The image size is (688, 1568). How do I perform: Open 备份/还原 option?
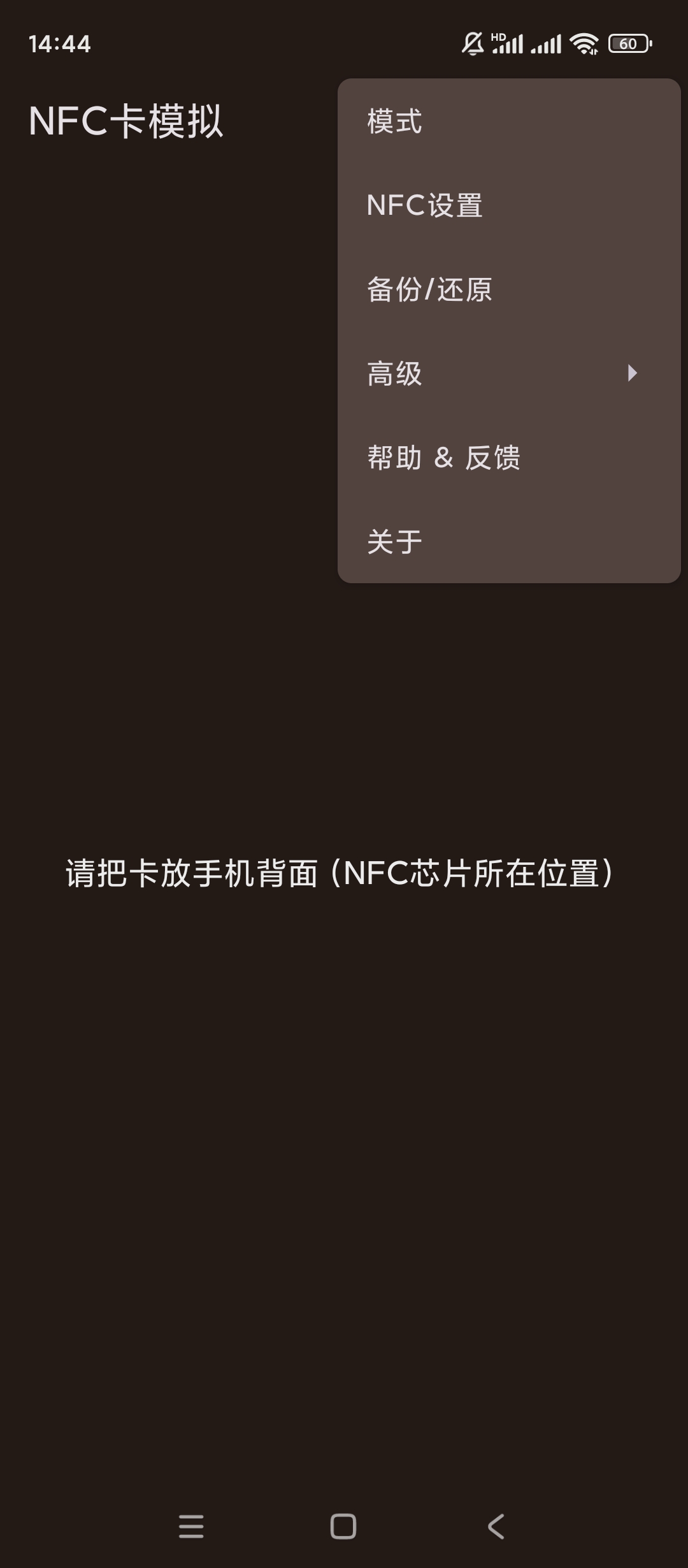click(508, 289)
